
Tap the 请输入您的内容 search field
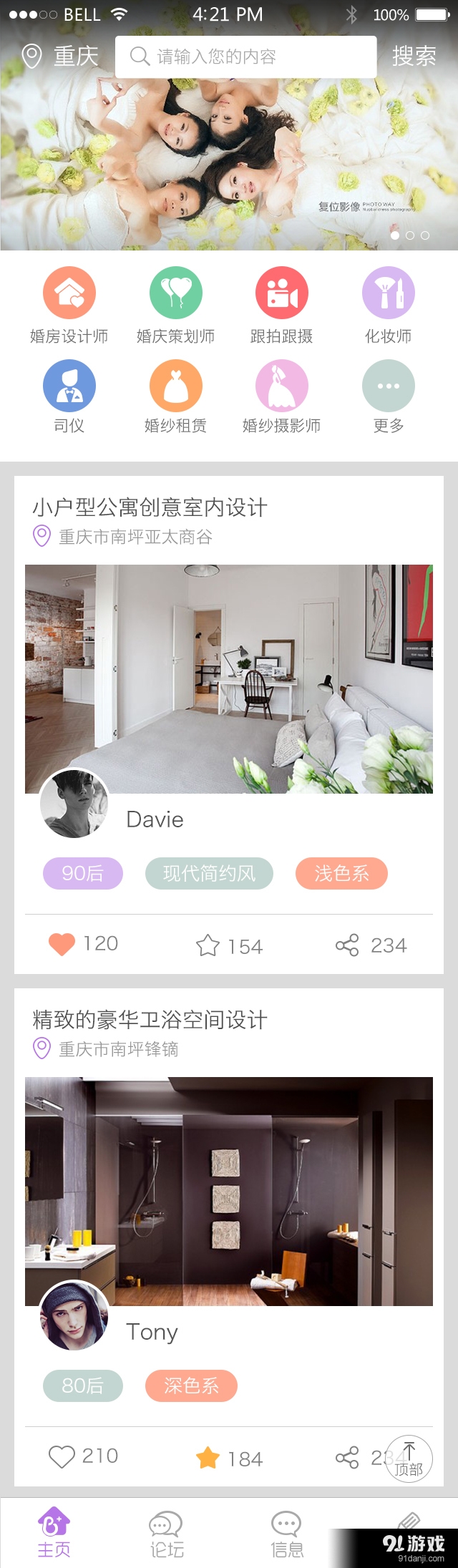click(245, 57)
